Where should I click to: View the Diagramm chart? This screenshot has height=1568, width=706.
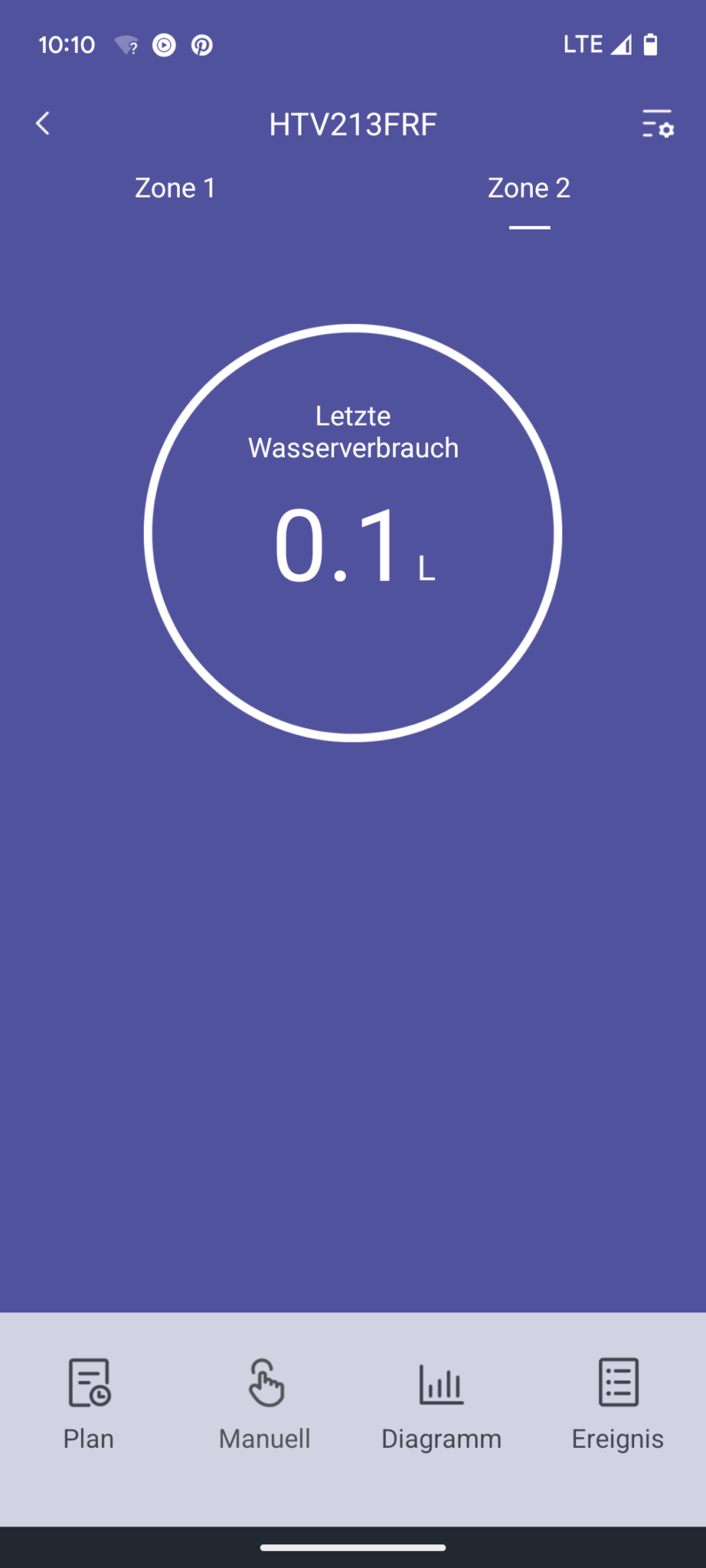tap(441, 1405)
